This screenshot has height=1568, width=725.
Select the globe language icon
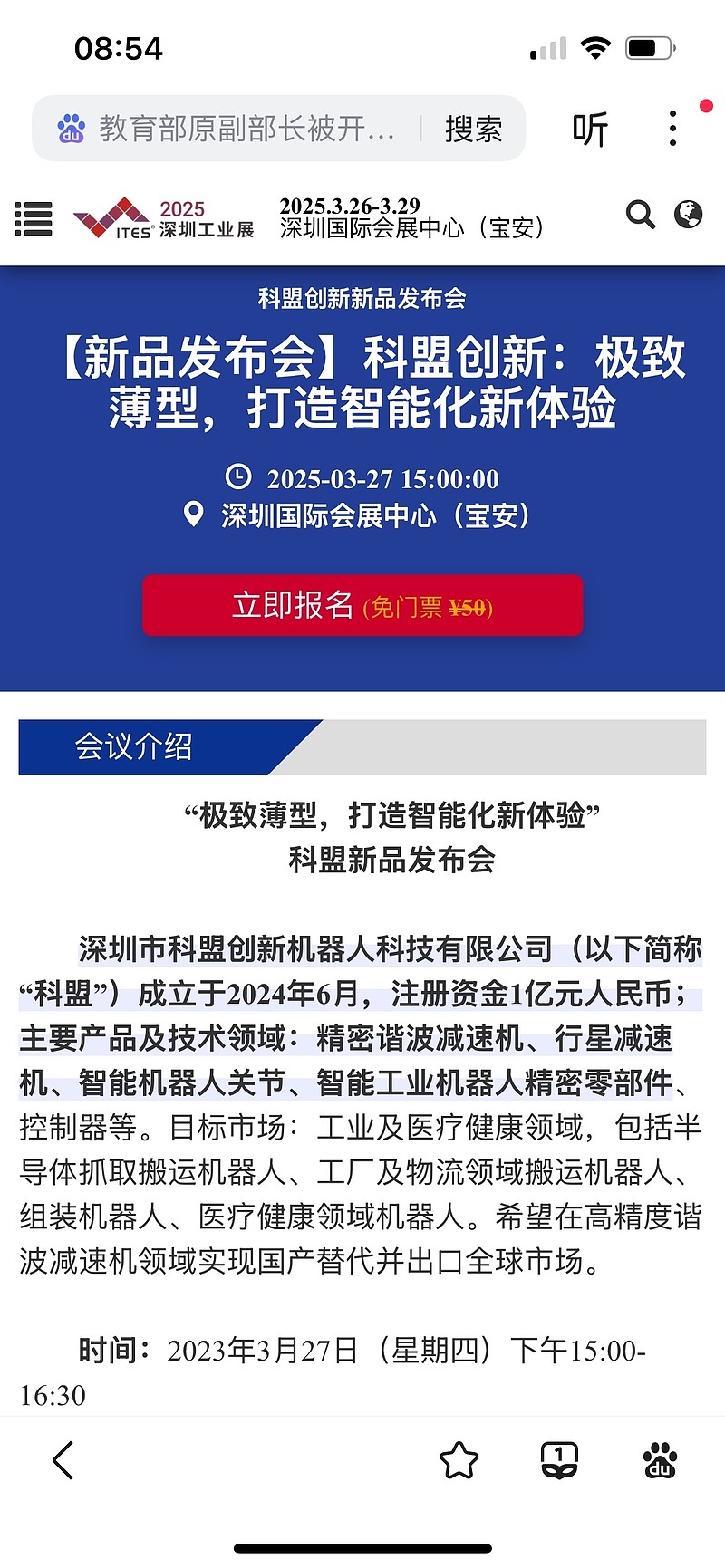[x=689, y=216]
